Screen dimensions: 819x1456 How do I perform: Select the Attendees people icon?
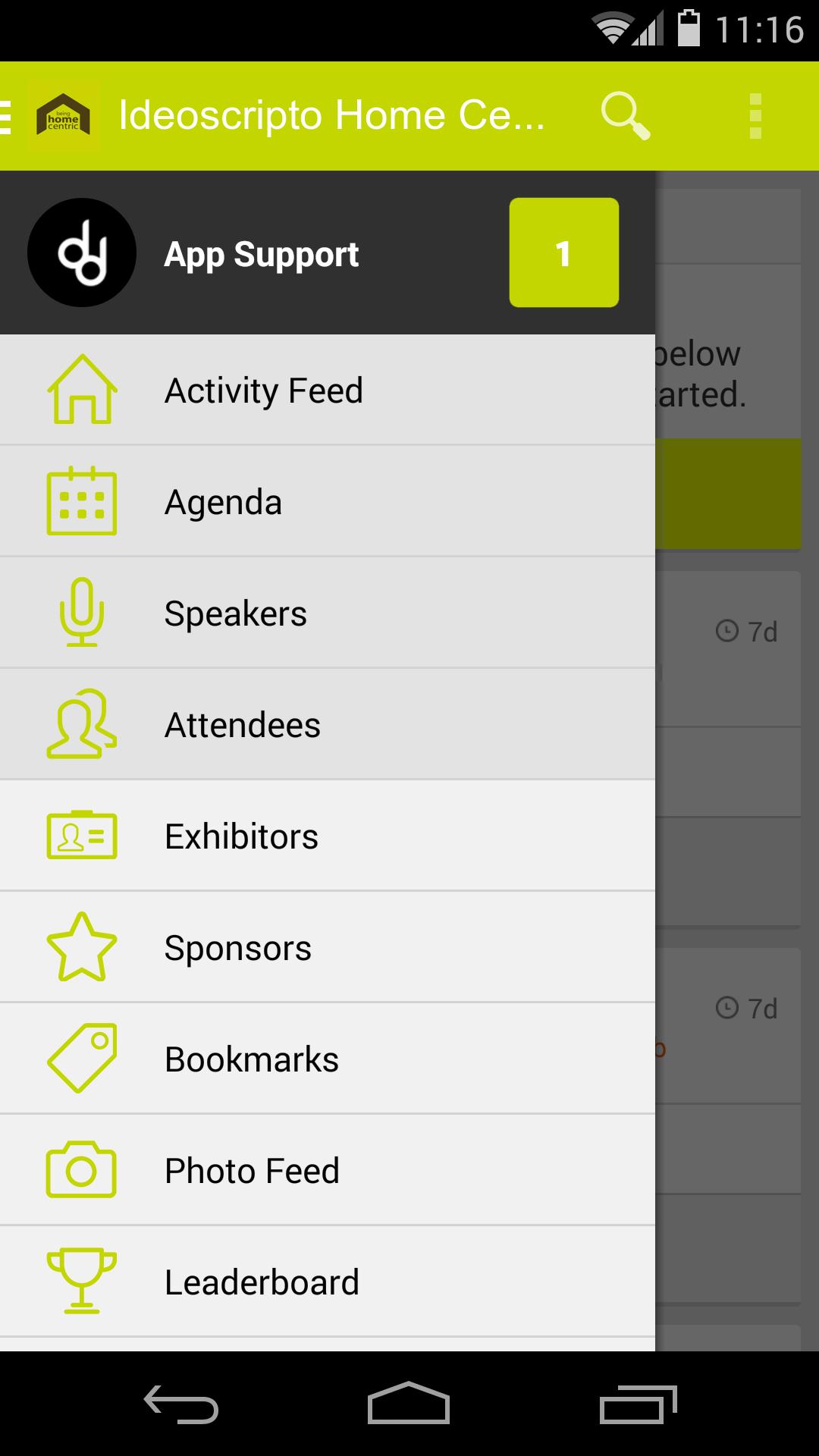82,723
